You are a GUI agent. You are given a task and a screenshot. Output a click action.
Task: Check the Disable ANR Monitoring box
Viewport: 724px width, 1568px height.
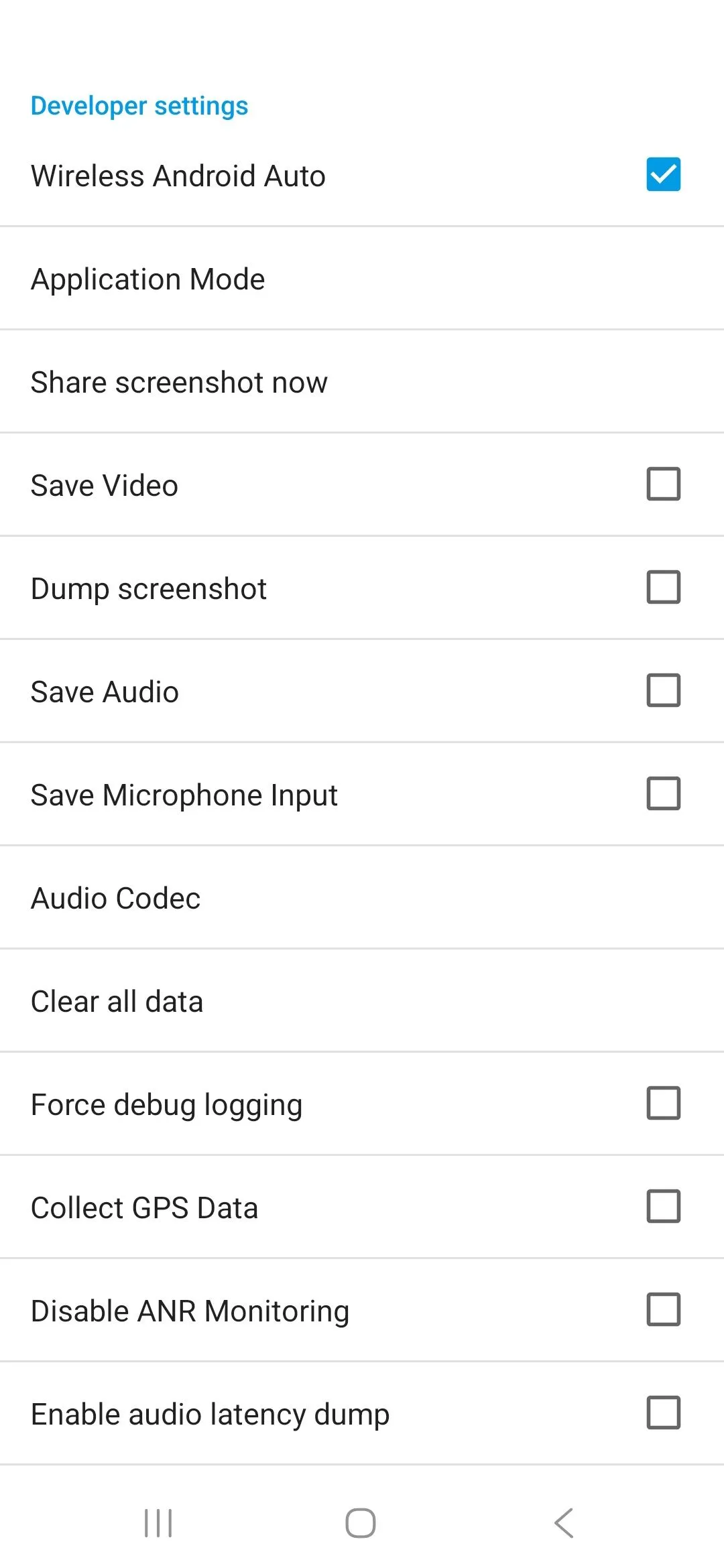(x=662, y=1310)
